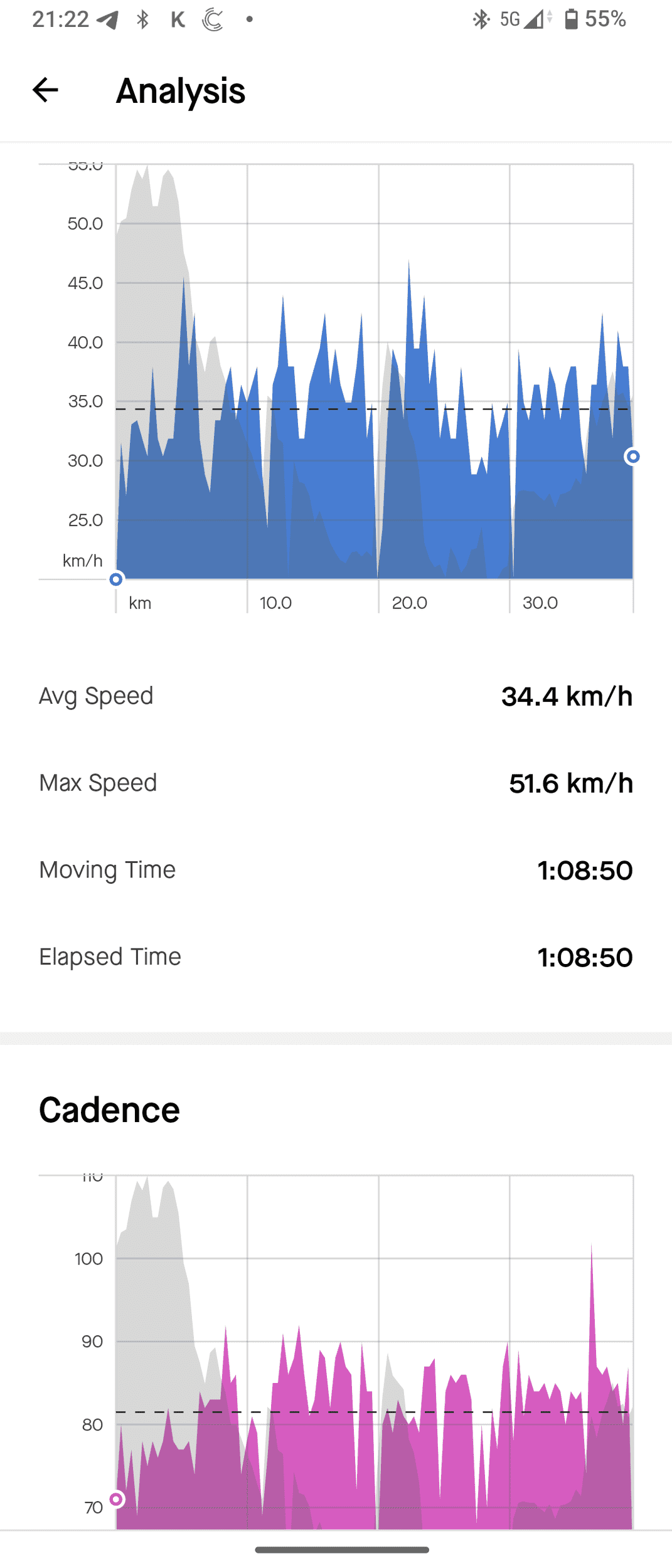
Task: Tap the speed chart's end marker
Action: [x=632, y=457]
